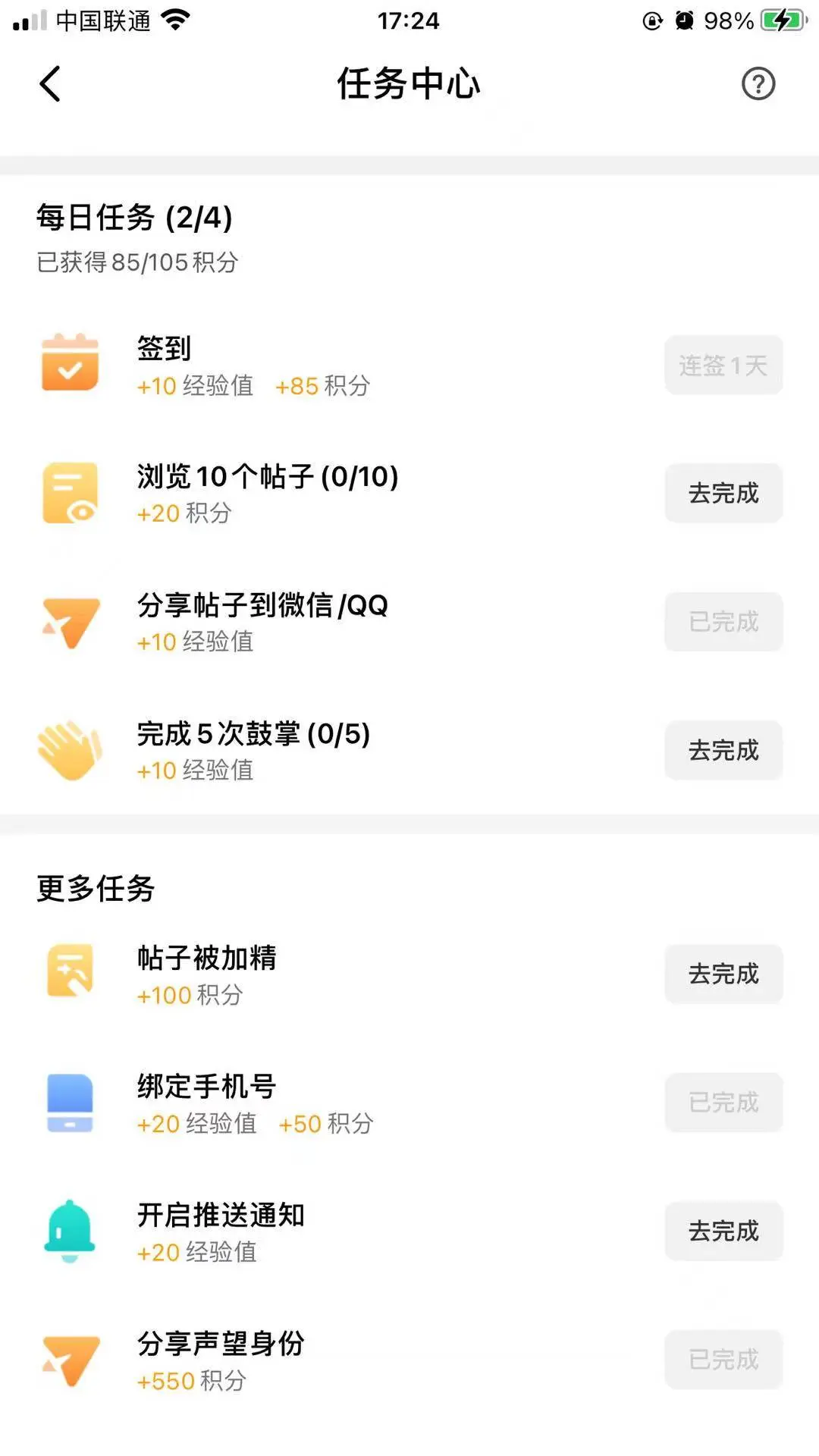Screen dimensions: 819x1456
Task: Click the 任务中心 title text
Action: click(409, 84)
